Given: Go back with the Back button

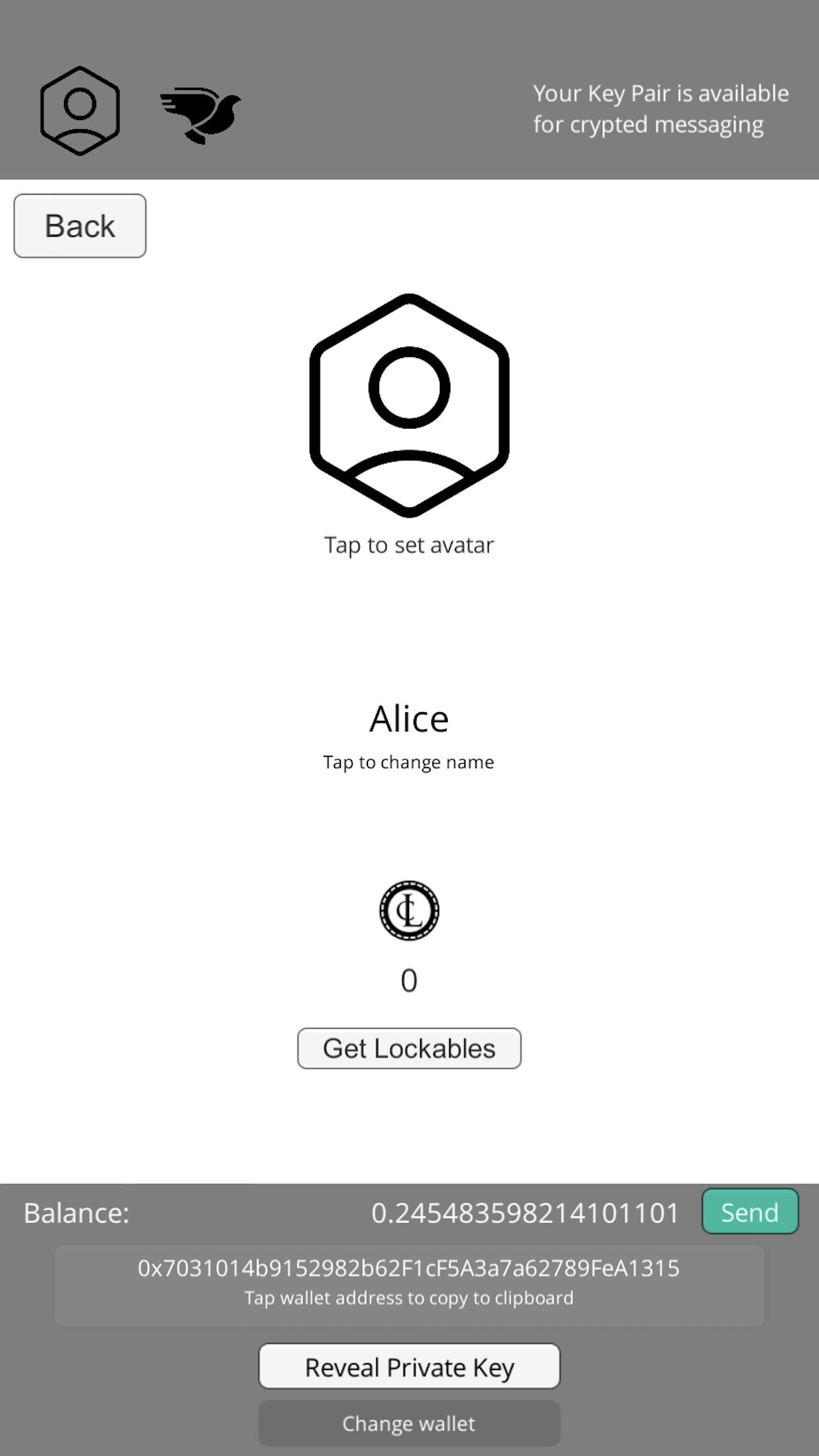Looking at the screenshot, I should (80, 226).
